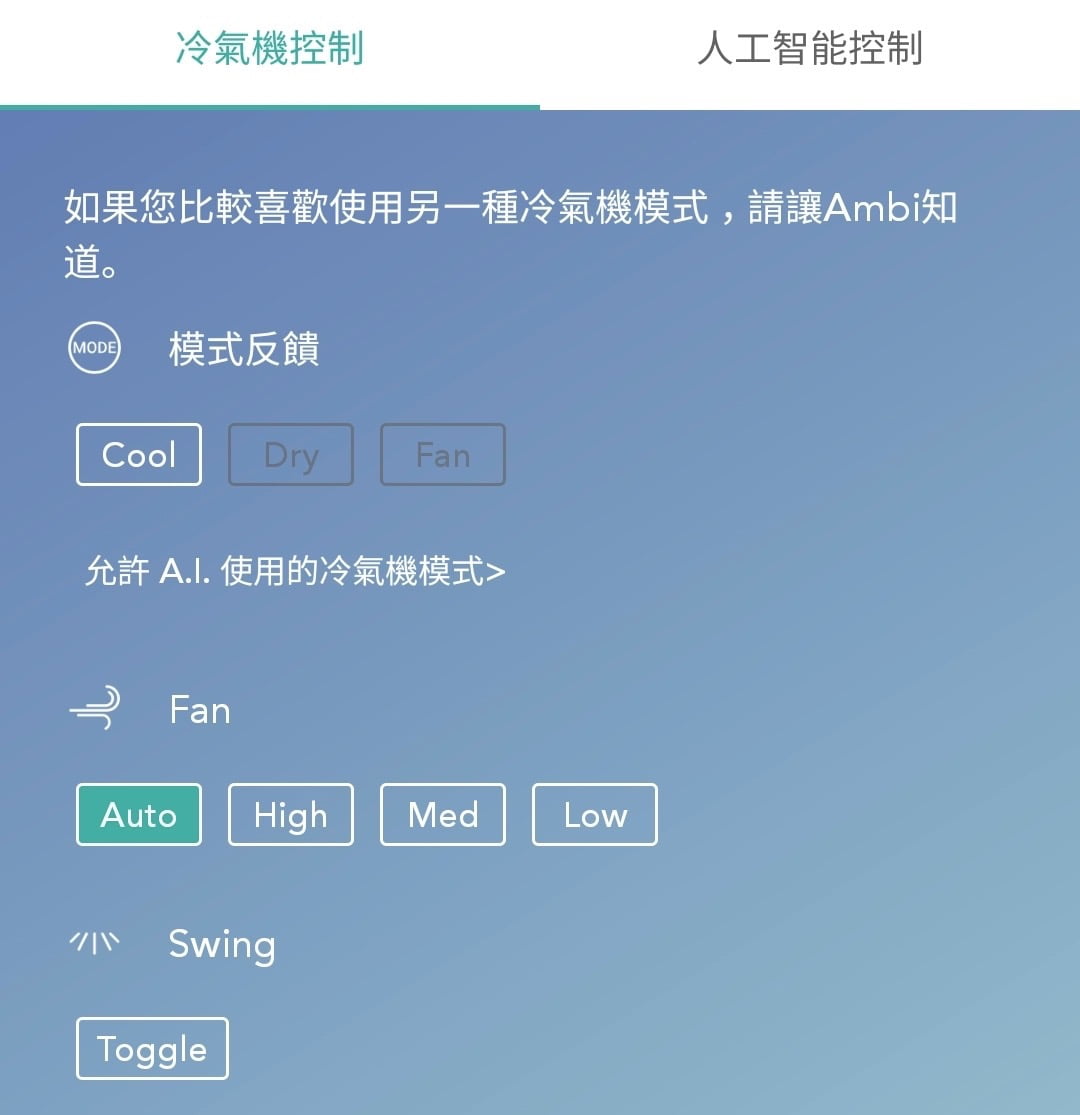The image size is (1080, 1115).
Task: Set fan speed to Auto
Action: tap(139, 815)
